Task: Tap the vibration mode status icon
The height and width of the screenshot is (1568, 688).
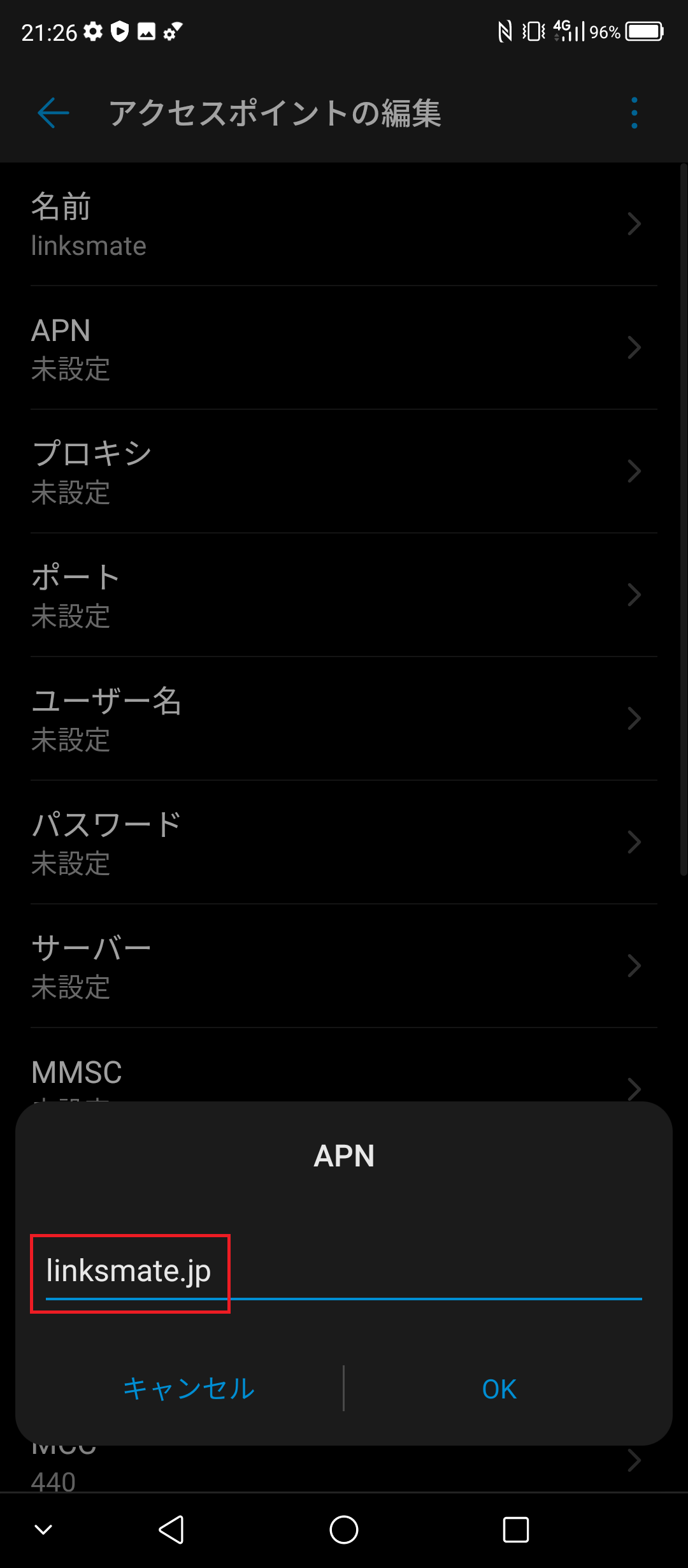Action: pos(533,30)
